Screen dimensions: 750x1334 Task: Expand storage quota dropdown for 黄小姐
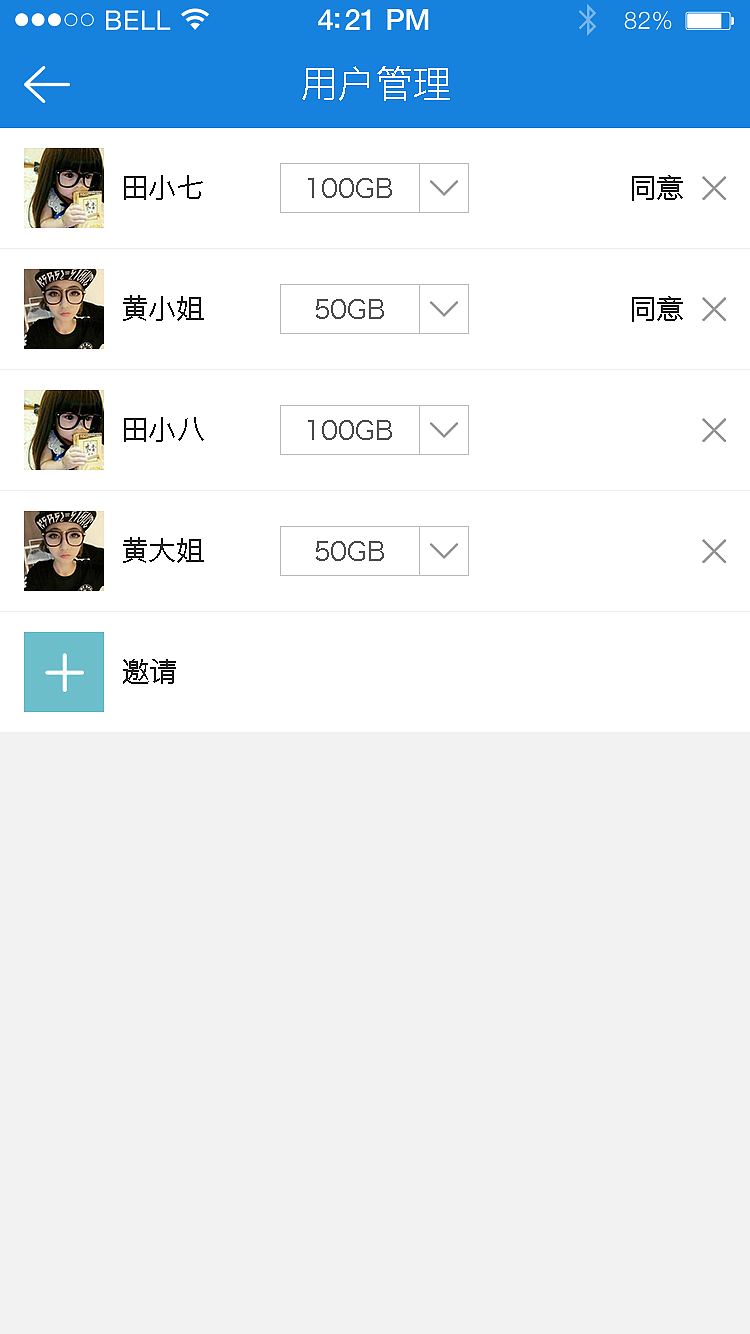pos(443,309)
